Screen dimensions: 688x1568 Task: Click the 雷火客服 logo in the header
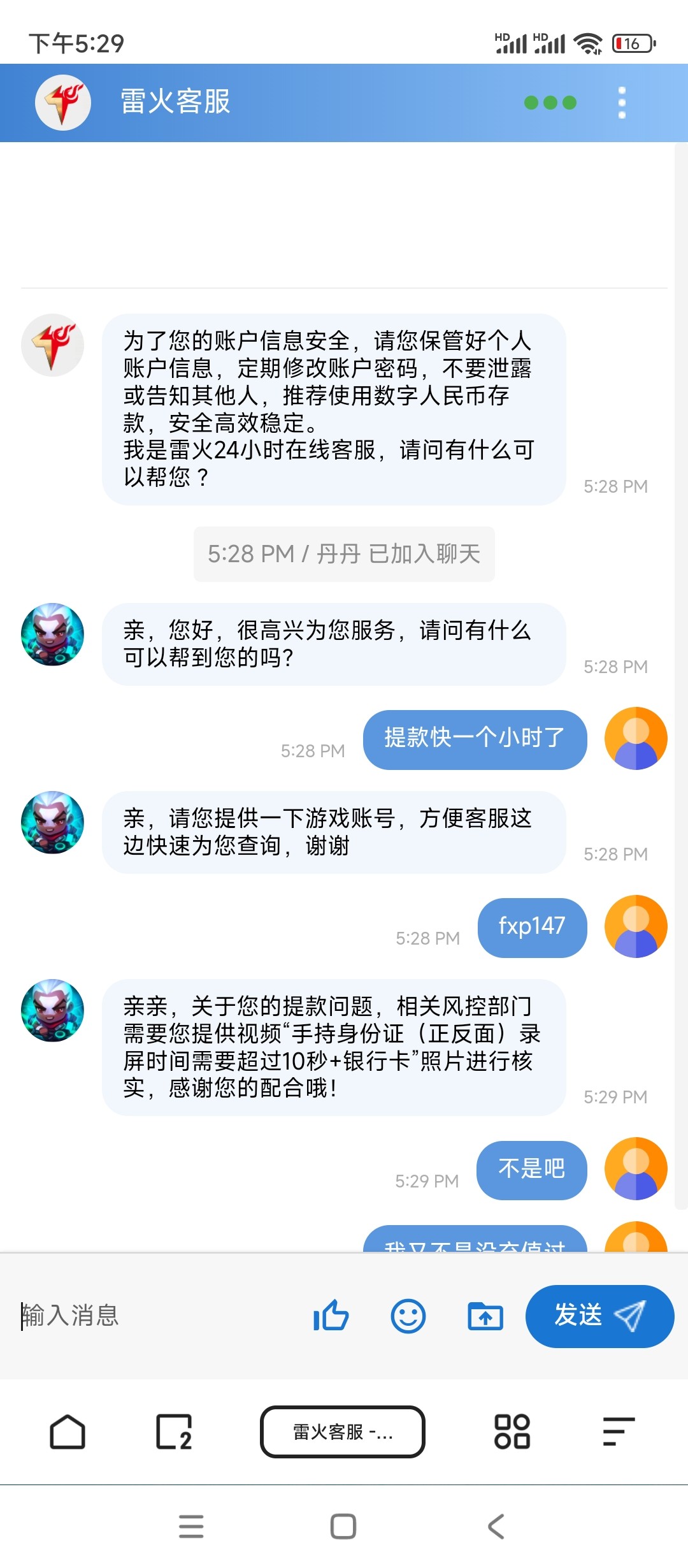click(x=62, y=102)
